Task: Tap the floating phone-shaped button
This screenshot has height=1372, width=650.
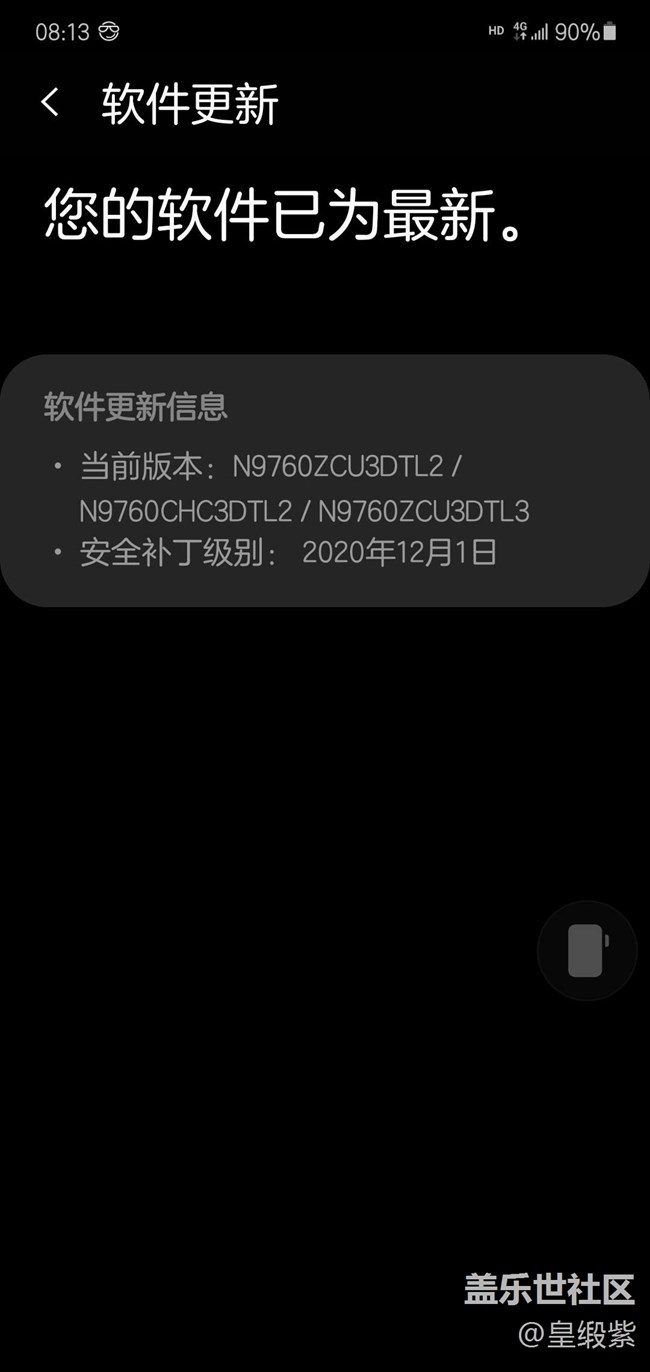Action: (587, 950)
